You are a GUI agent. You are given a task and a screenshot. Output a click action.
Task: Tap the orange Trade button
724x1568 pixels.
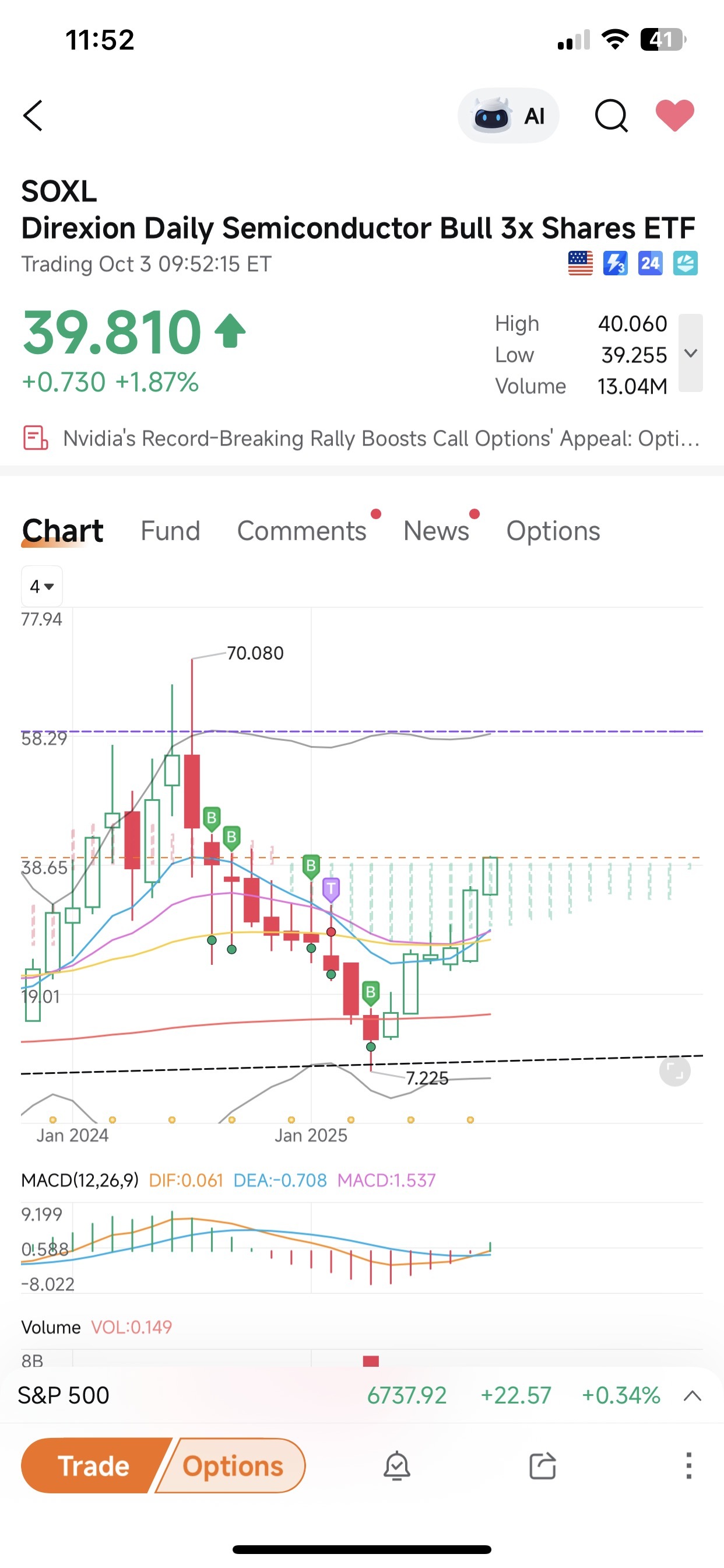94,1466
